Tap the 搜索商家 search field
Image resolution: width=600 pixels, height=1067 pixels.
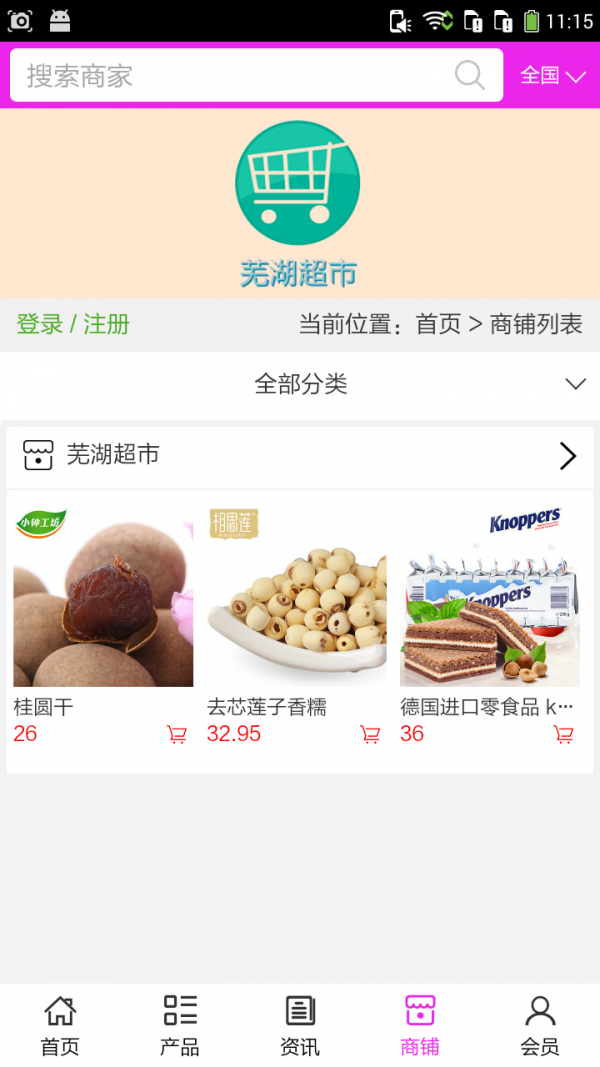[x=230, y=76]
